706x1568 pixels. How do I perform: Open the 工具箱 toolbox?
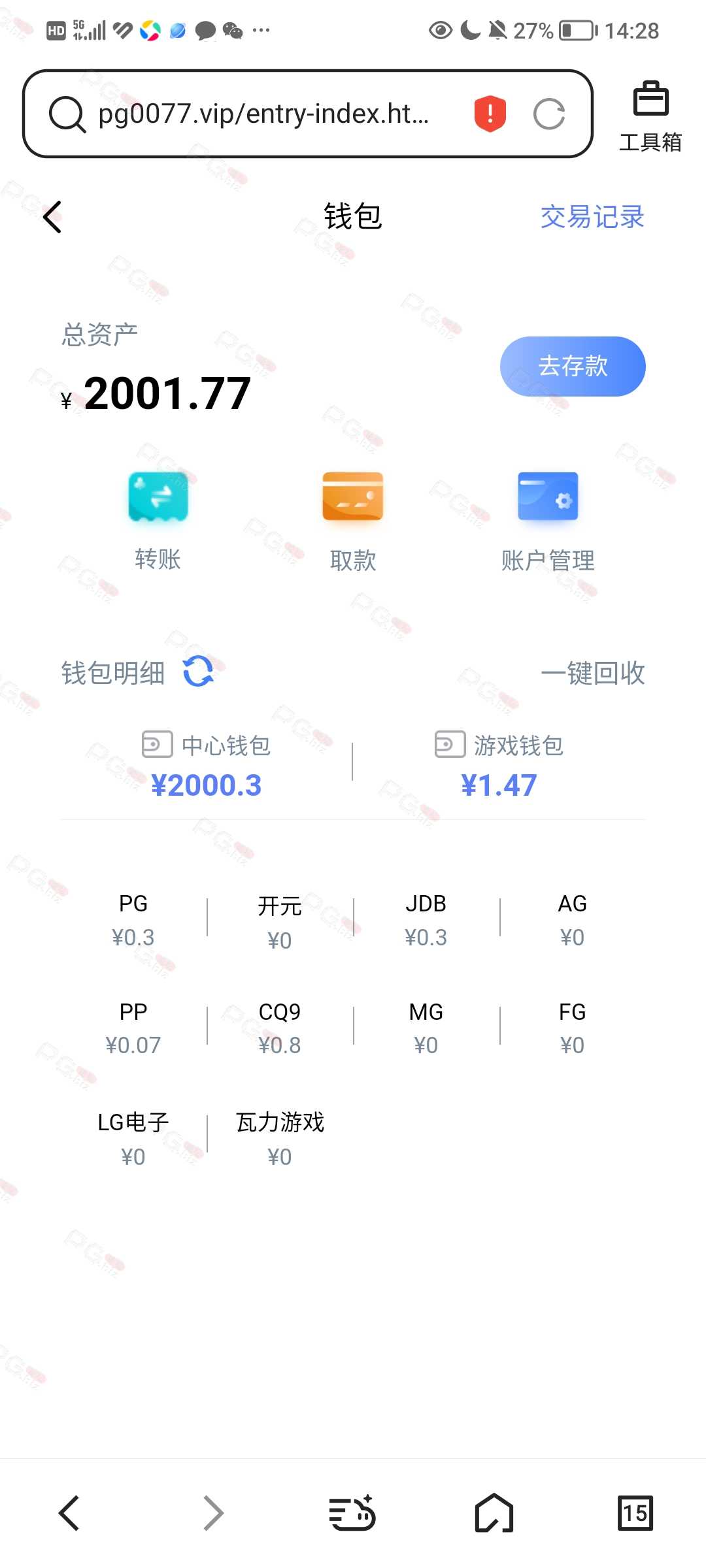pyautogui.click(x=650, y=116)
